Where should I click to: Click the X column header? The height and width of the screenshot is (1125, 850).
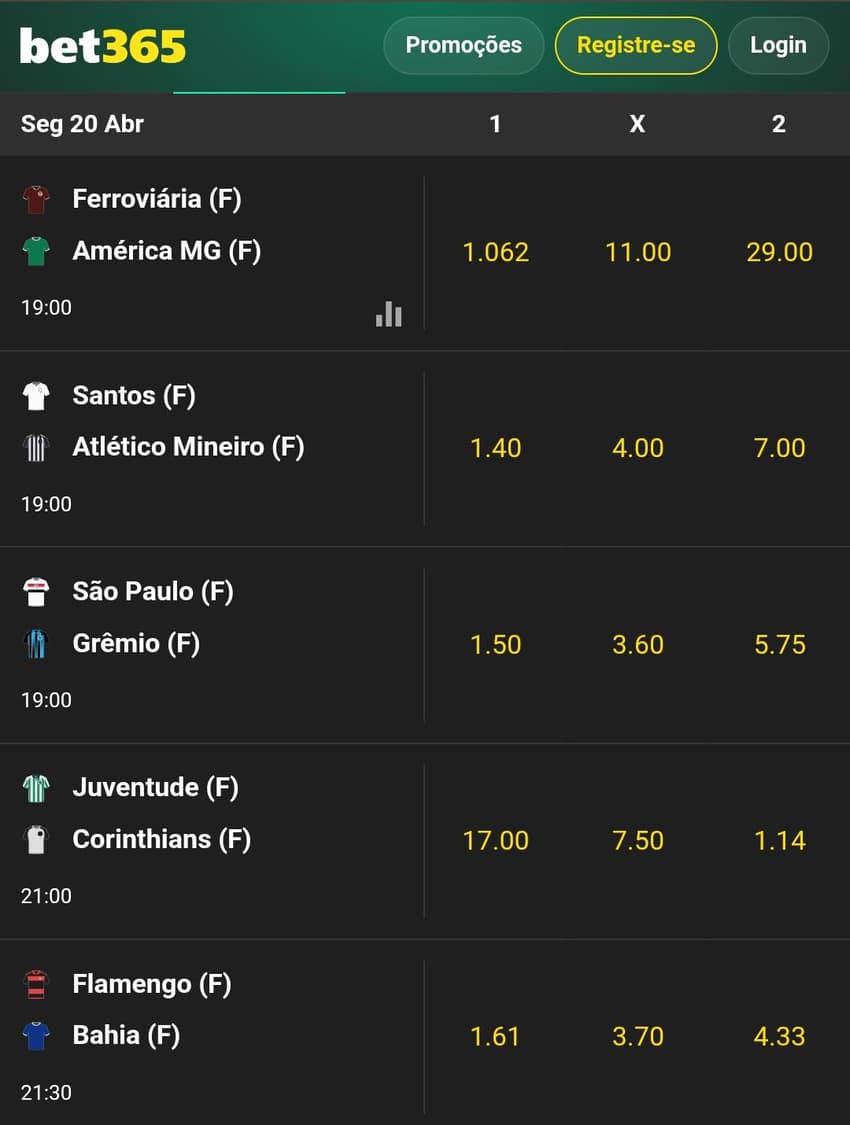tap(637, 124)
